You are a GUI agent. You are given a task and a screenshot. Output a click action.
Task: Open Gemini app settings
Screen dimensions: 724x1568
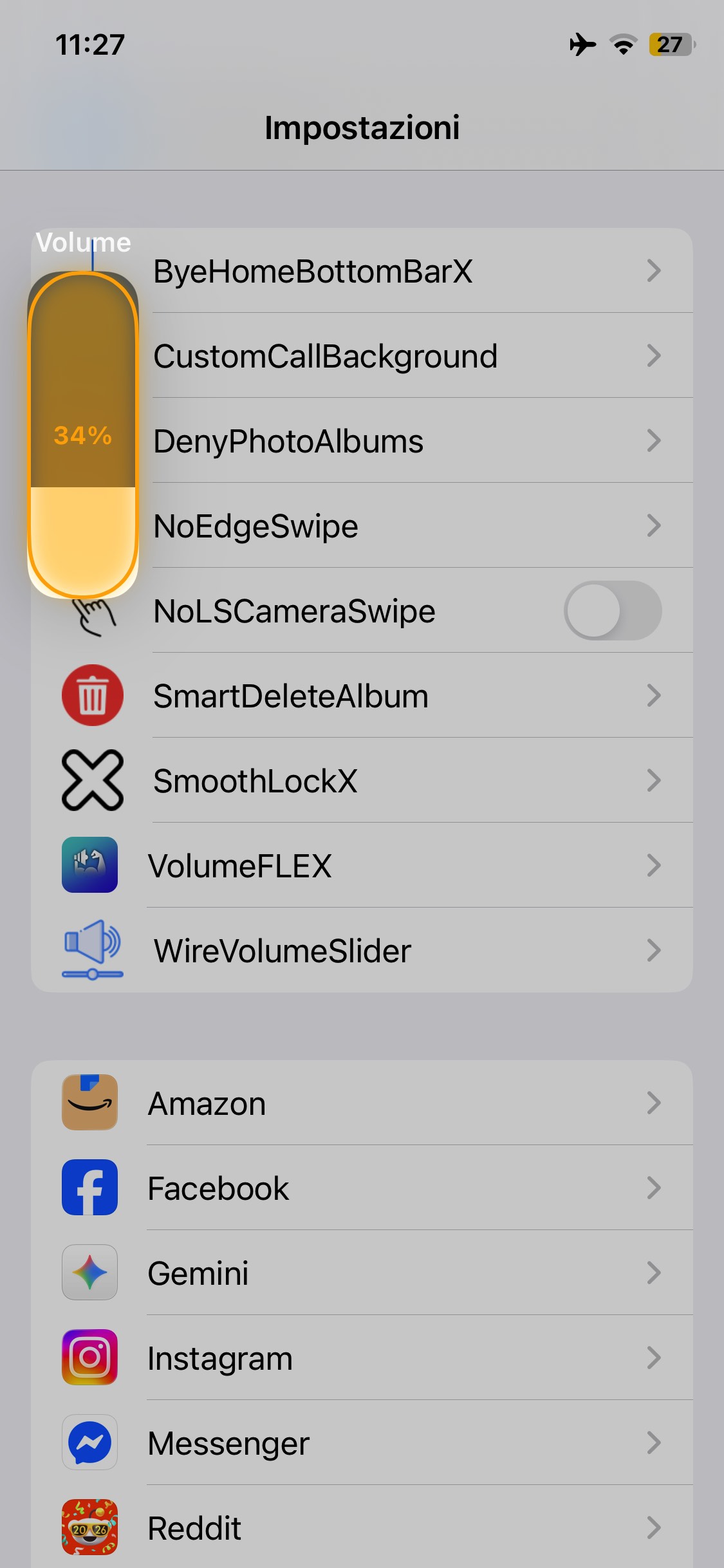[x=362, y=1273]
